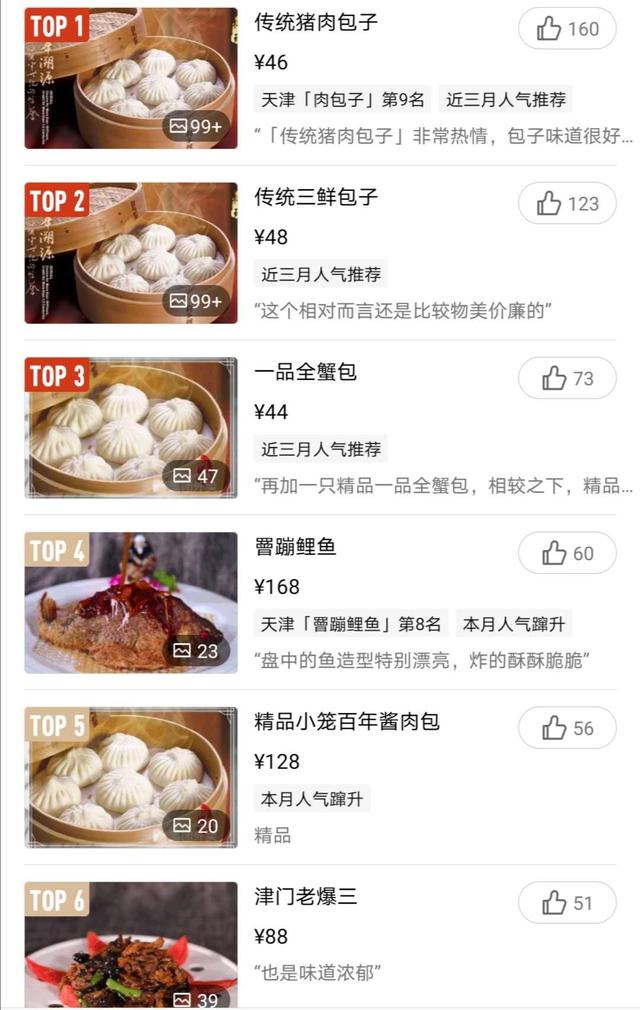
Task: Open the TOP 1 传统猪肉包子 photos
Action: 131,78
